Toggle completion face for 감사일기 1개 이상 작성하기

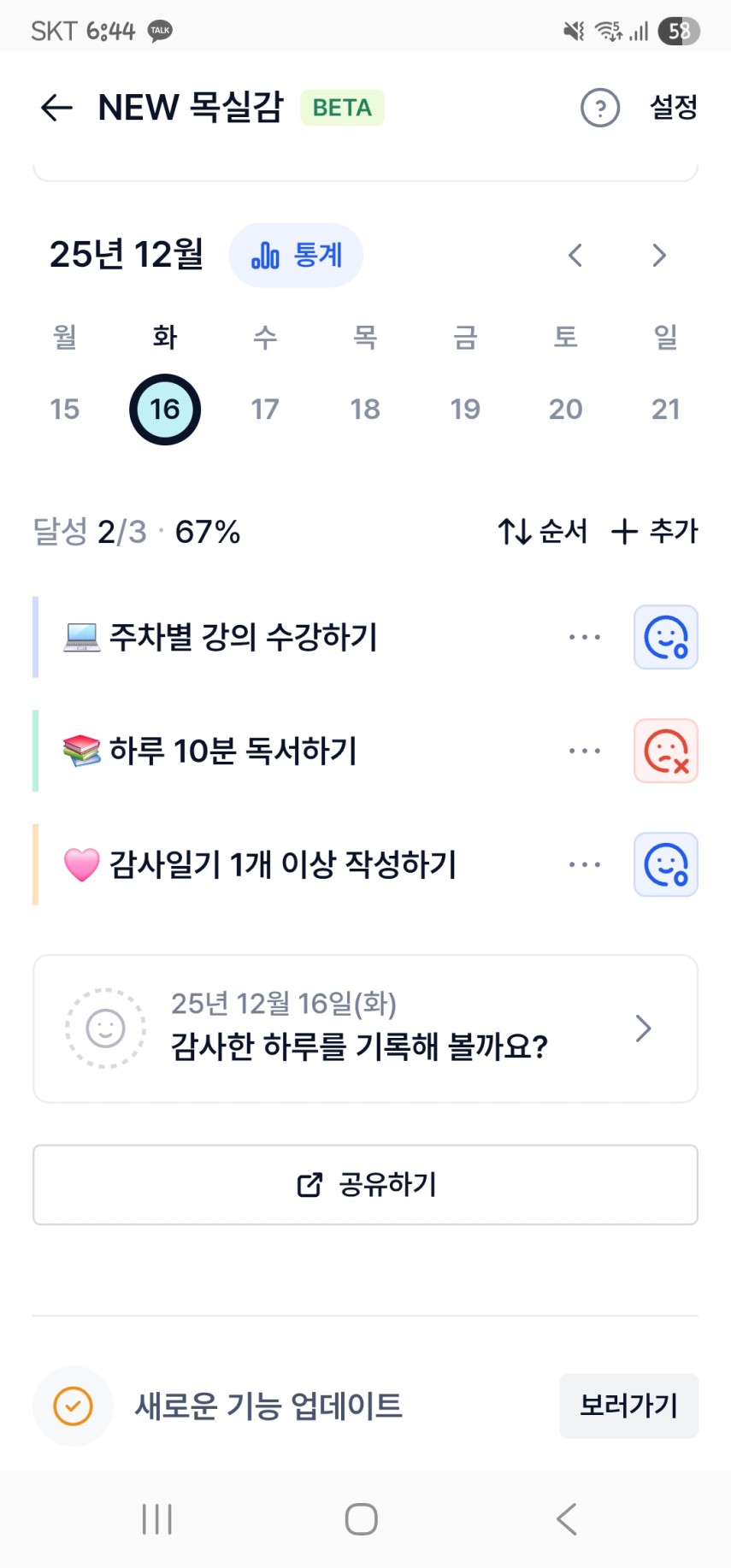(665, 864)
